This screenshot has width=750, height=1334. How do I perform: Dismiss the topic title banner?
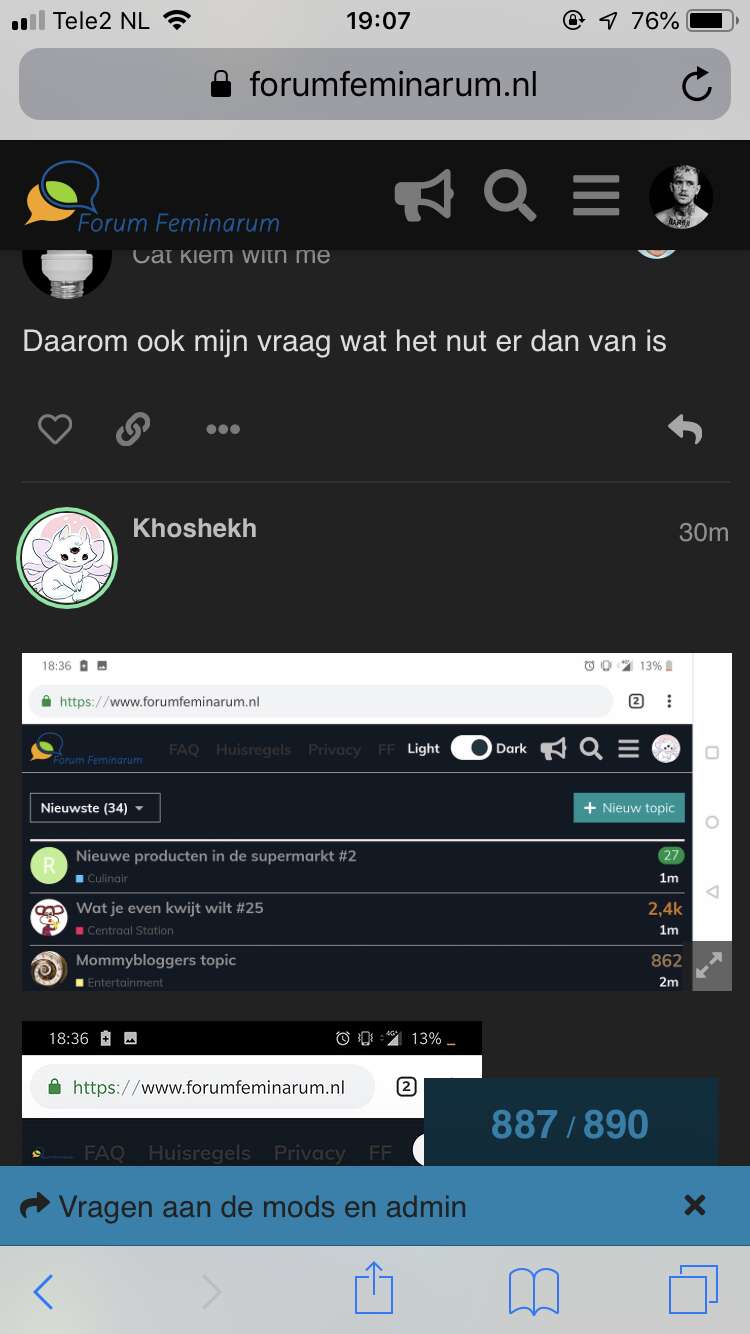695,1205
